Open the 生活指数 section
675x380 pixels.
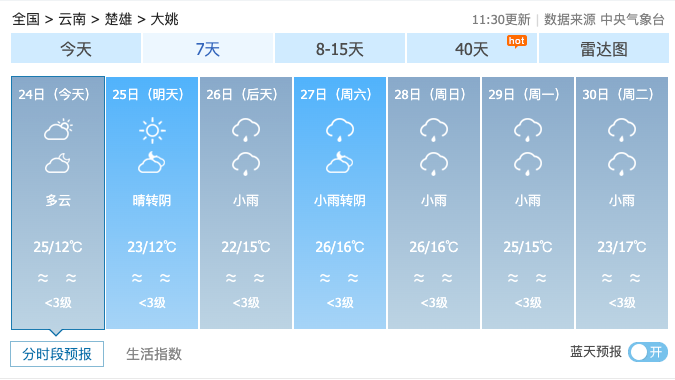click(x=154, y=354)
